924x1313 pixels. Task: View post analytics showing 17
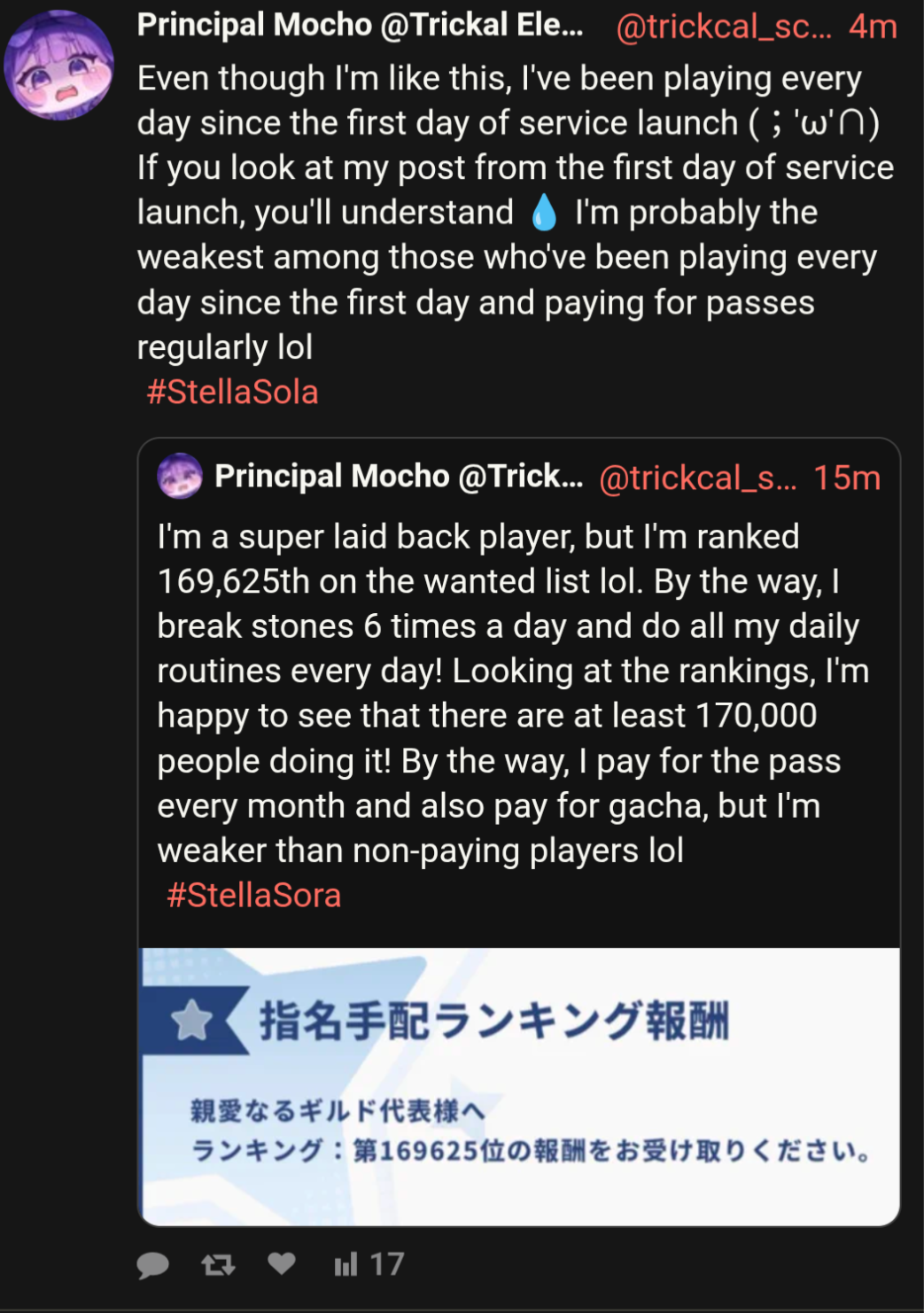point(369,1264)
